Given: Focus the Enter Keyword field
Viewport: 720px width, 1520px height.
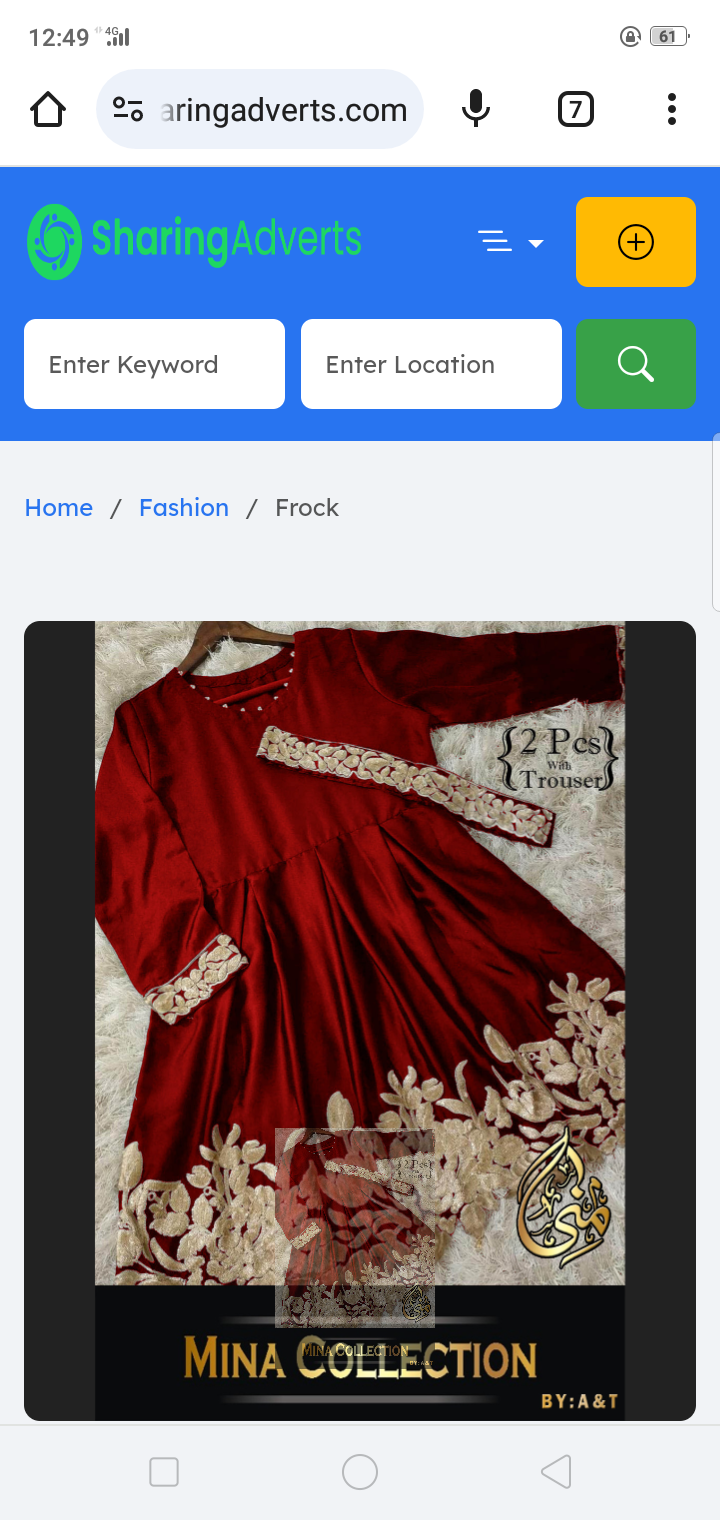Looking at the screenshot, I should point(154,364).
